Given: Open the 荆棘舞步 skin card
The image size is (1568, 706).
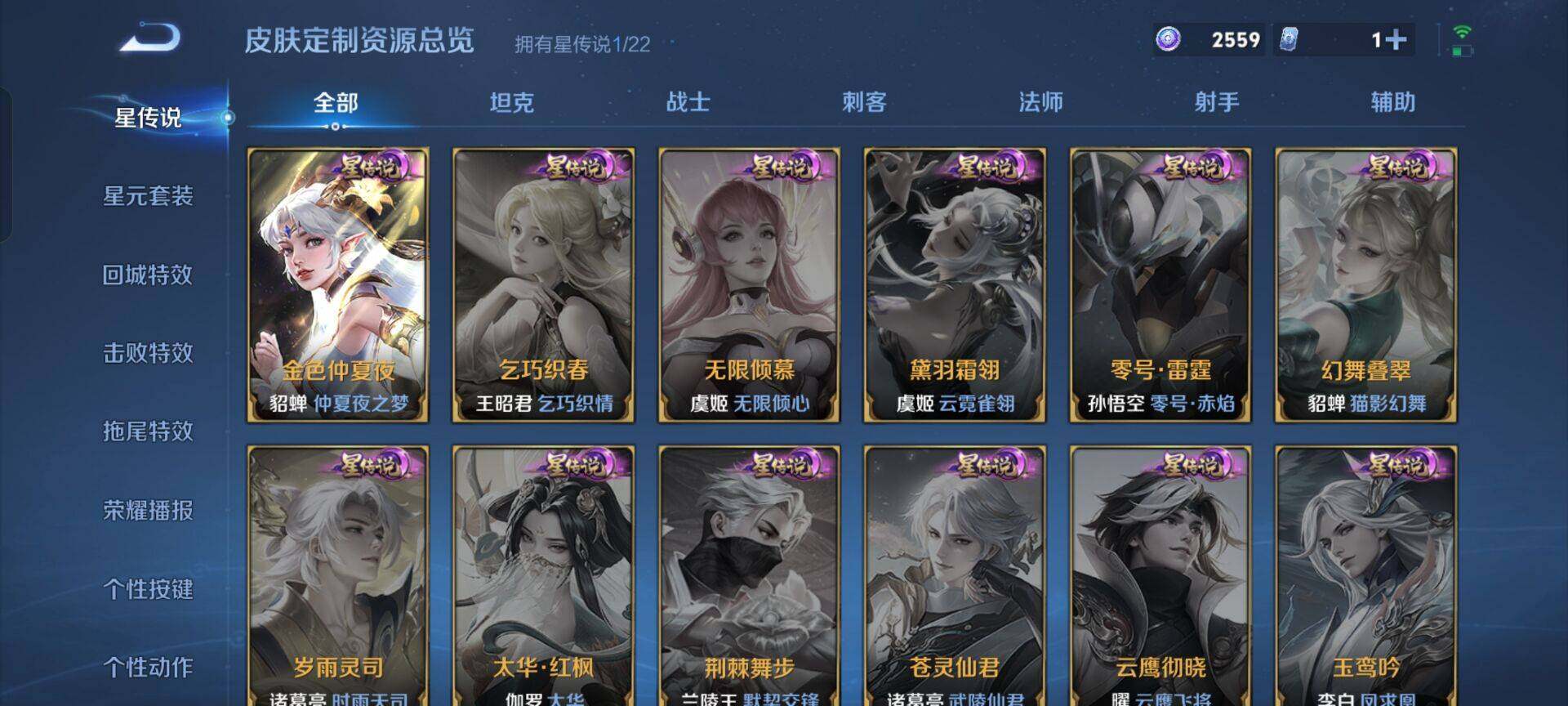Looking at the screenshot, I should [749, 576].
